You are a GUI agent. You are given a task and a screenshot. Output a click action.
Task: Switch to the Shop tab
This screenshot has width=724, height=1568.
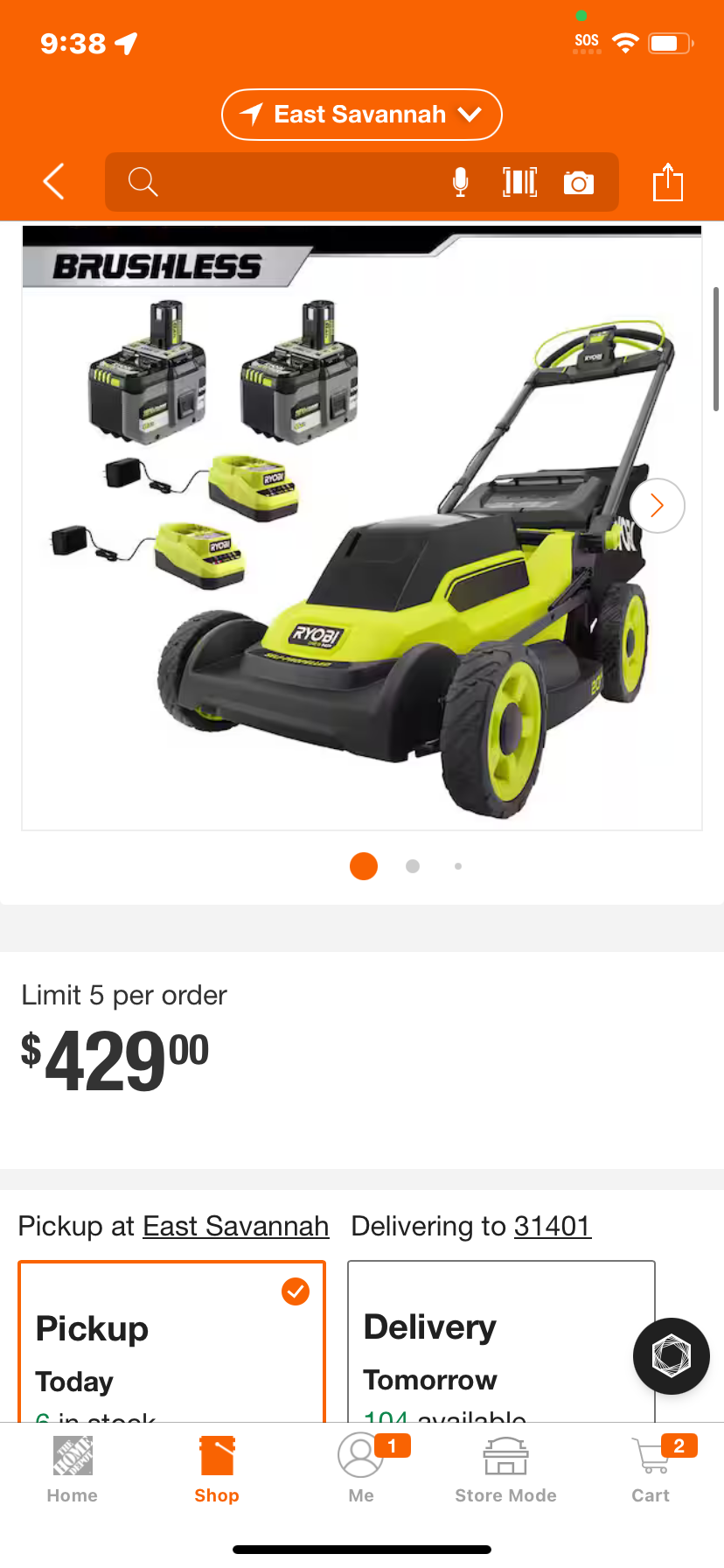[217, 1470]
